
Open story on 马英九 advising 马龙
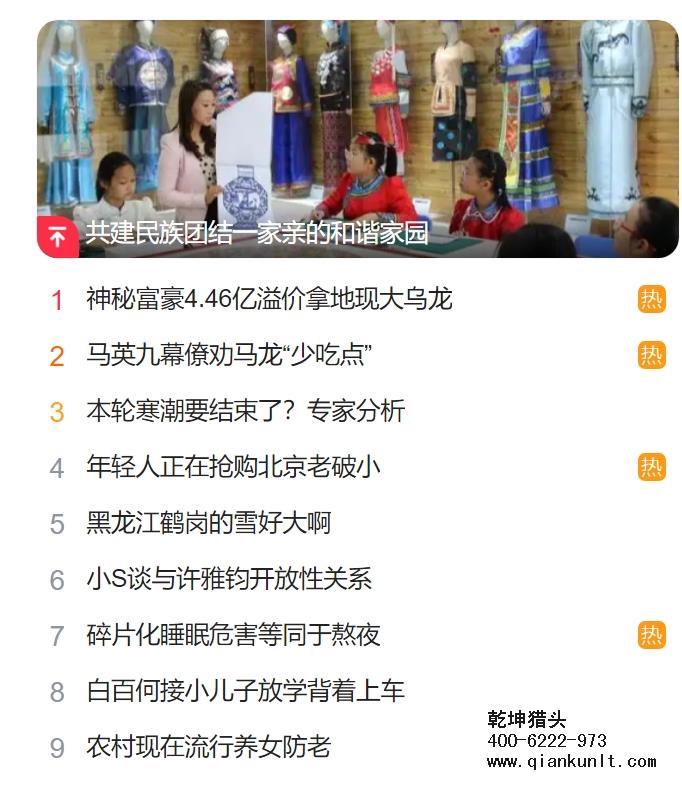click(229, 355)
